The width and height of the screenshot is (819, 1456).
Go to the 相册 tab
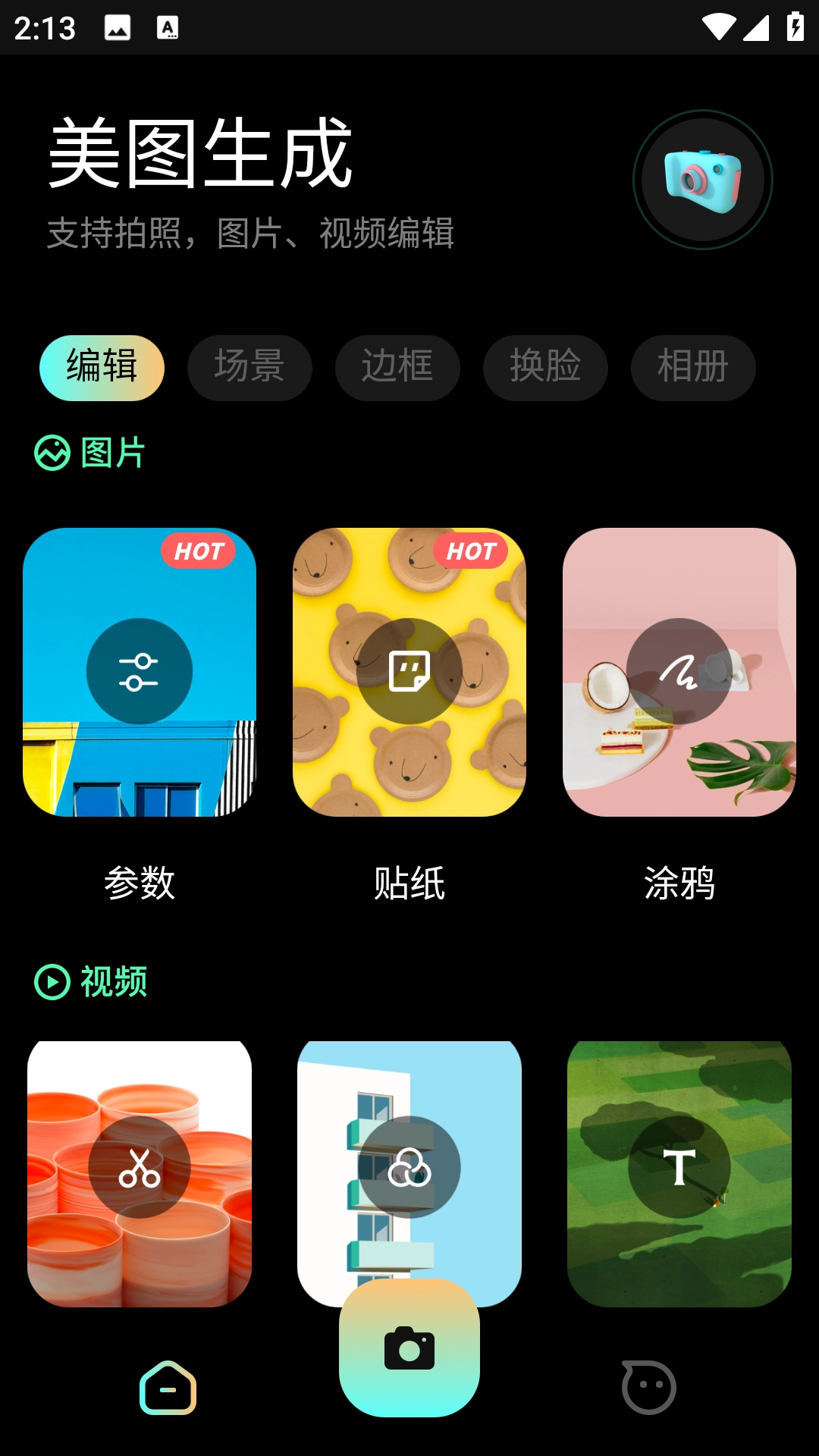pos(693,368)
